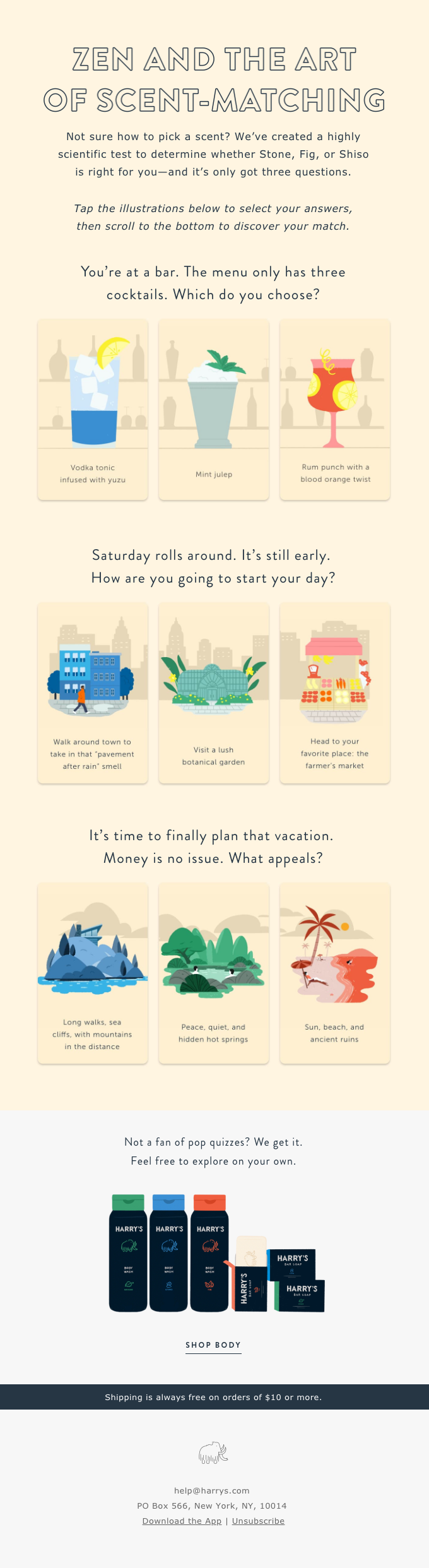Screen dimensions: 429x1568
Task: Pick the beach and ancient ruins vacation
Action: point(335,973)
